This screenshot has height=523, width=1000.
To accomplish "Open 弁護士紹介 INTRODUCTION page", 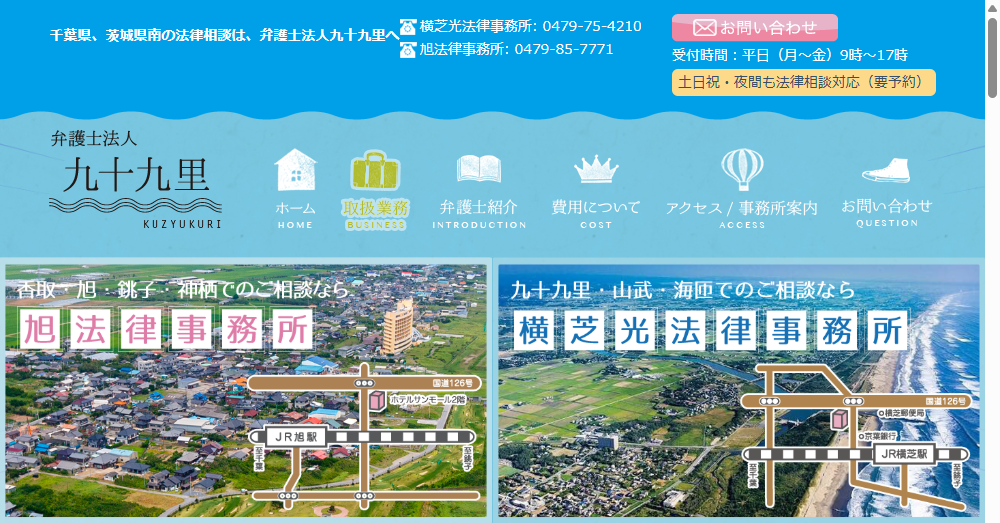I will point(479,190).
